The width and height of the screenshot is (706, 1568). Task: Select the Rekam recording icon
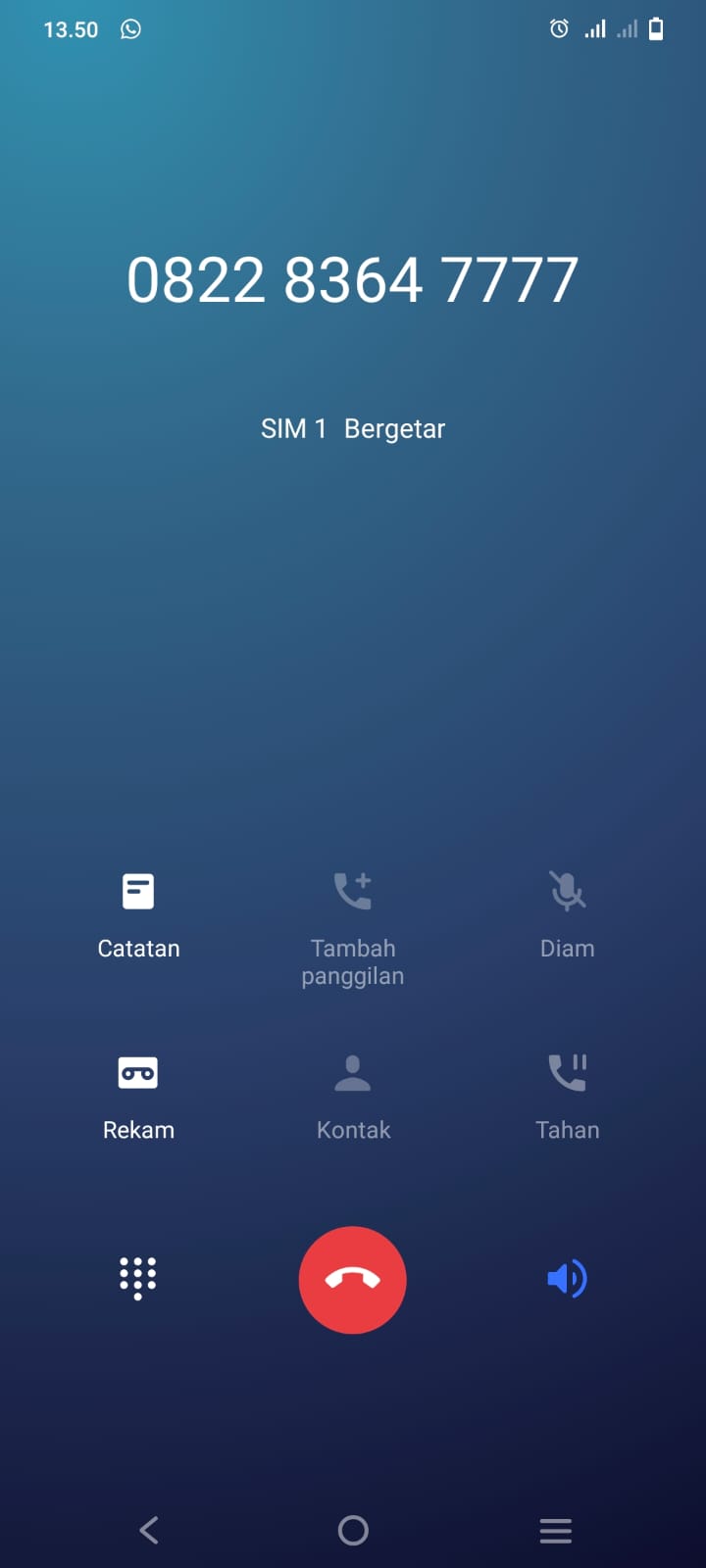tap(138, 1072)
